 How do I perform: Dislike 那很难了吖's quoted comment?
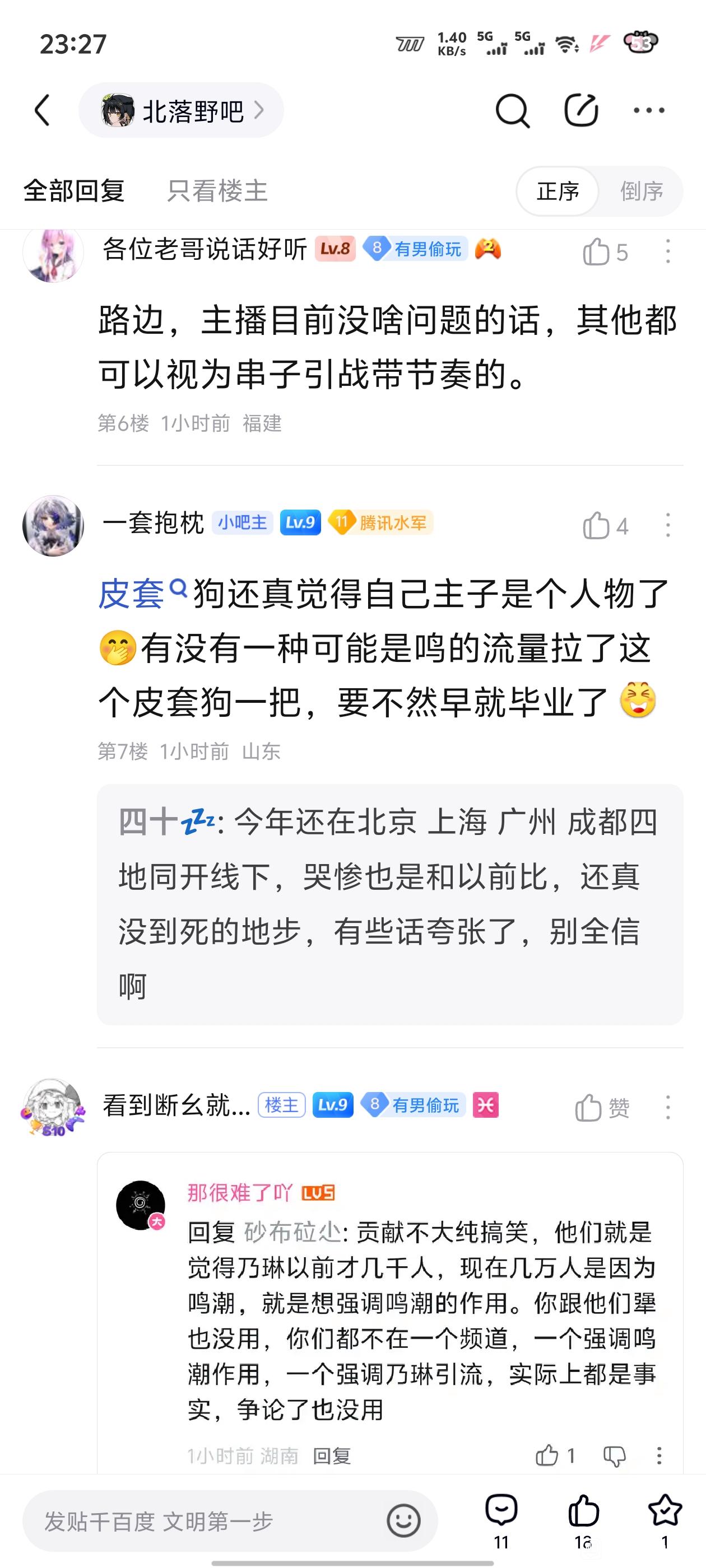(x=614, y=1455)
